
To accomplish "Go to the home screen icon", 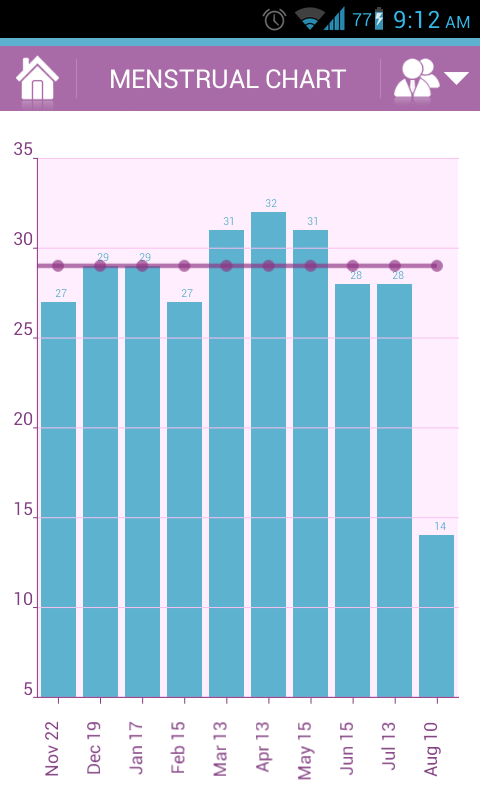I will [37, 78].
